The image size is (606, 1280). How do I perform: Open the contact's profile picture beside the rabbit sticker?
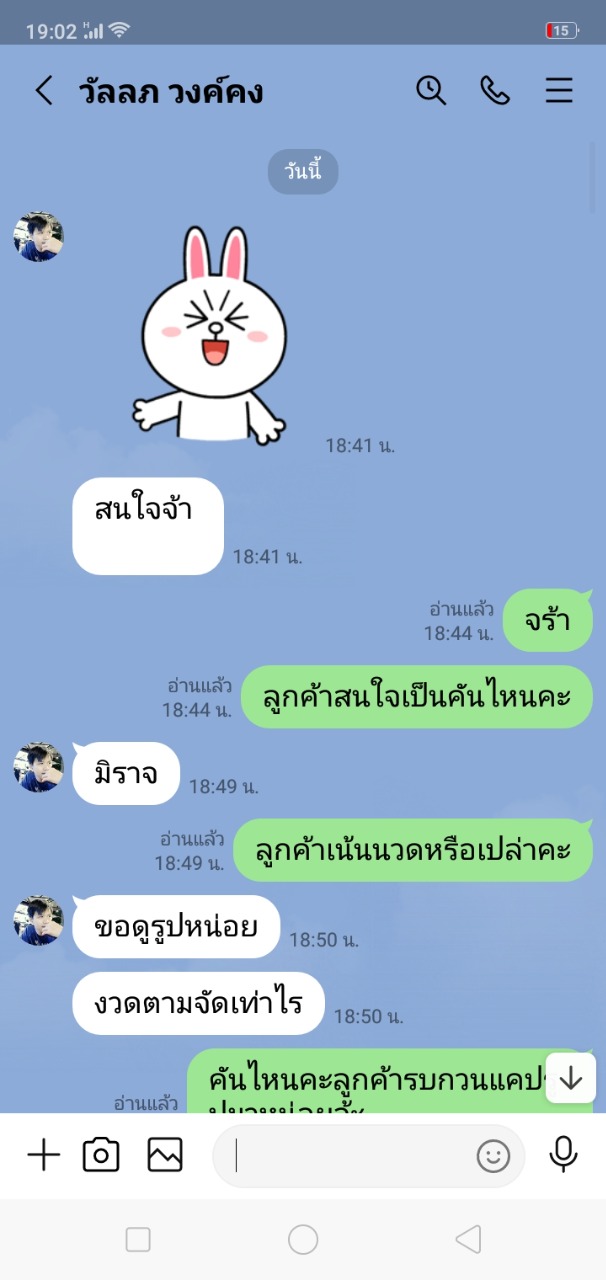[x=38, y=237]
